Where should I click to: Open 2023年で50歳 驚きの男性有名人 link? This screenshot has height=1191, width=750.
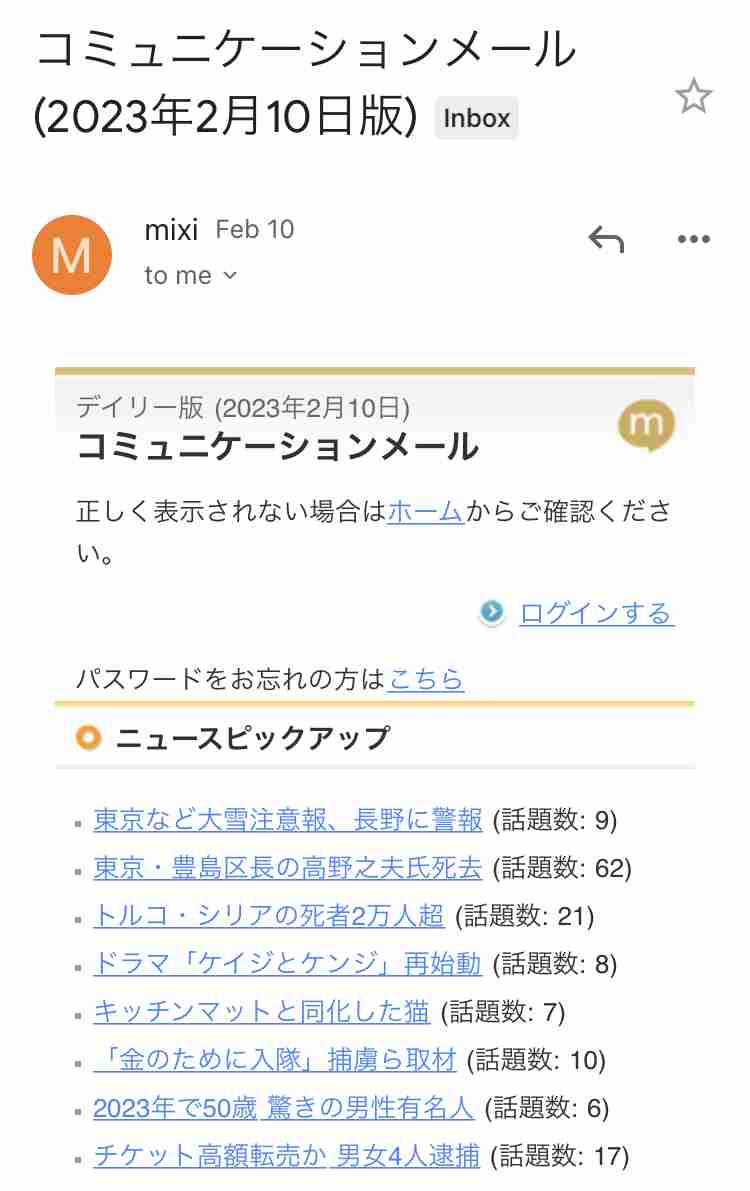coord(284,1108)
